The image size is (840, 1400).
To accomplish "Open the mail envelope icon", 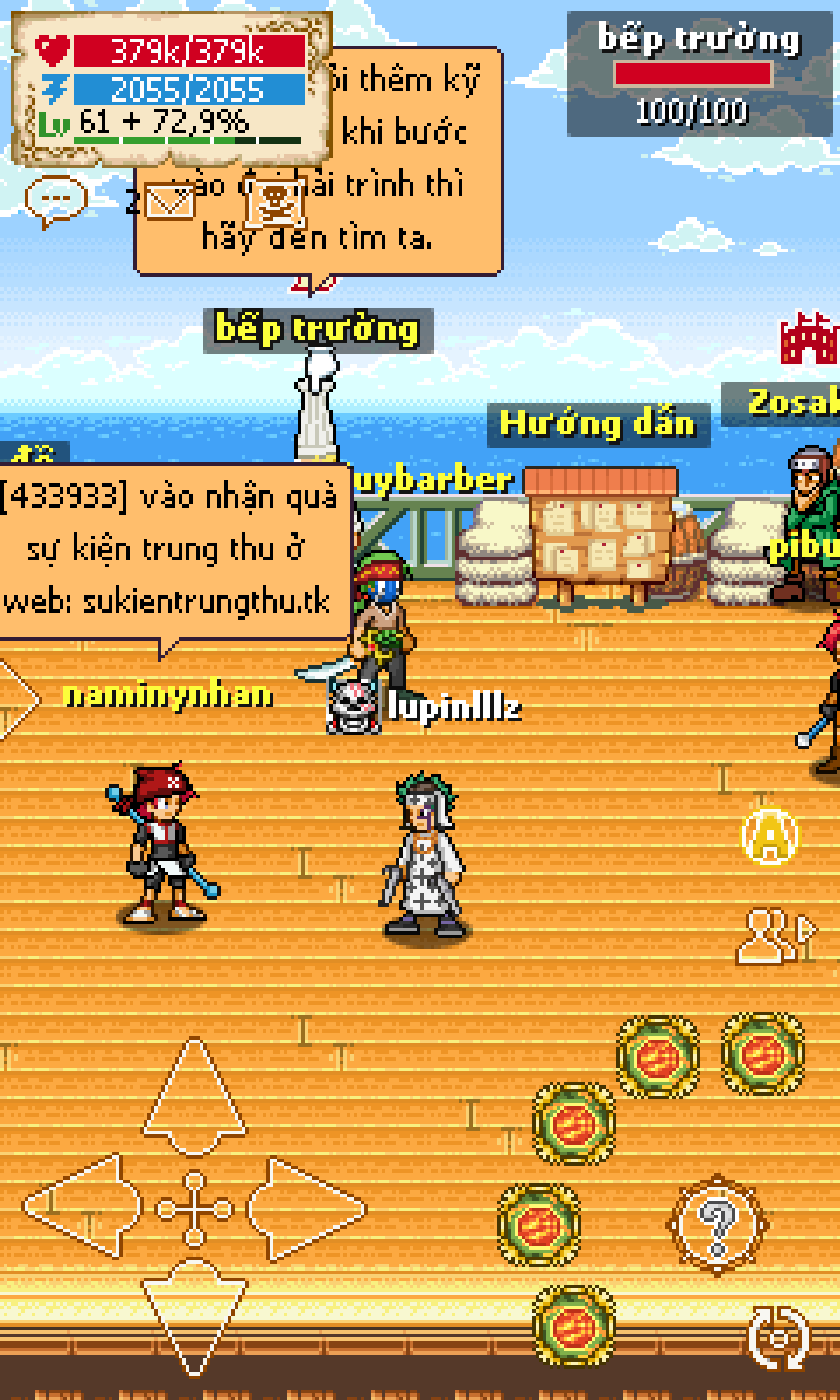I will tap(169, 203).
